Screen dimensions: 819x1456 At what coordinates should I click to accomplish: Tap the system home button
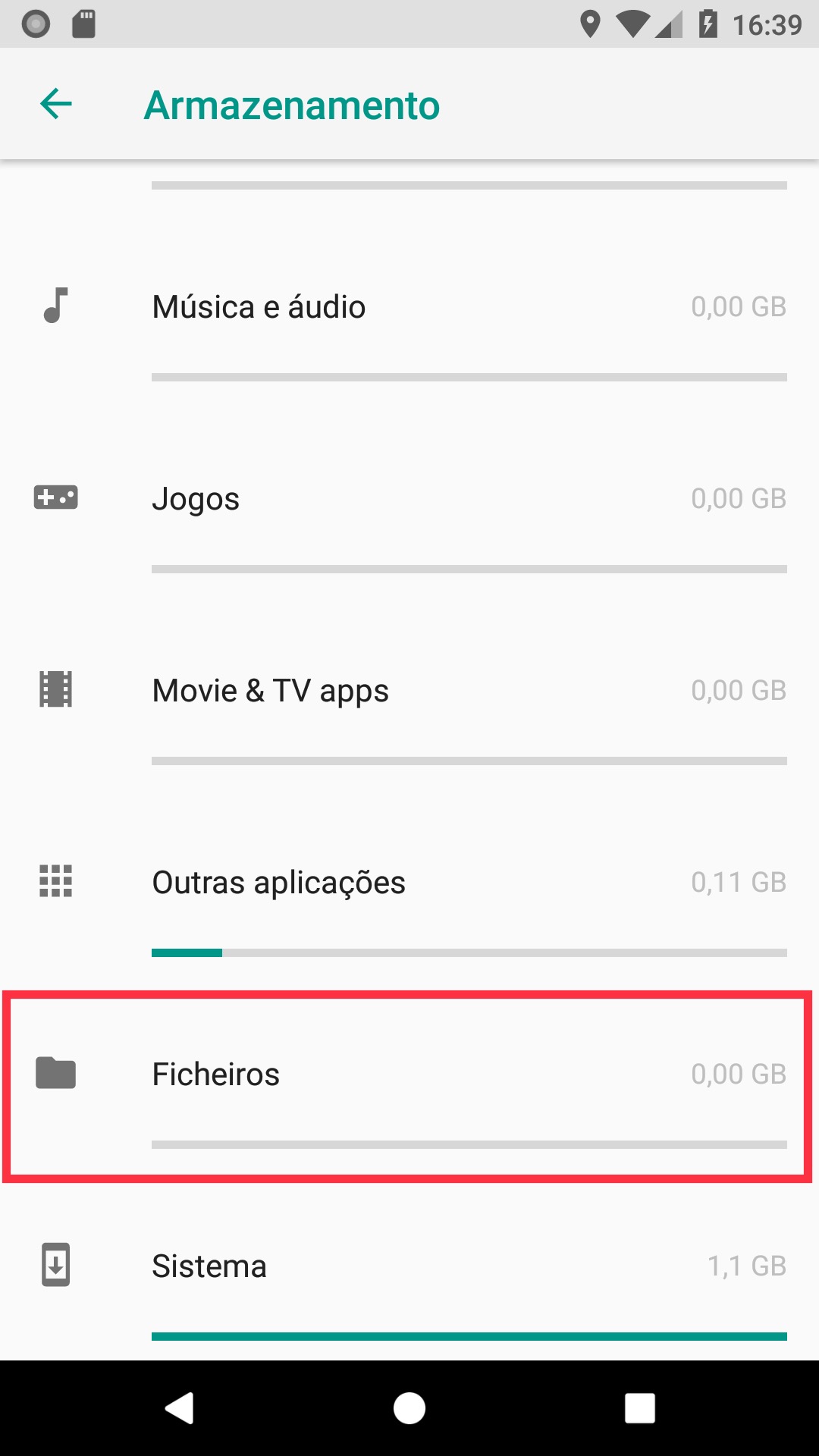(x=409, y=1408)
